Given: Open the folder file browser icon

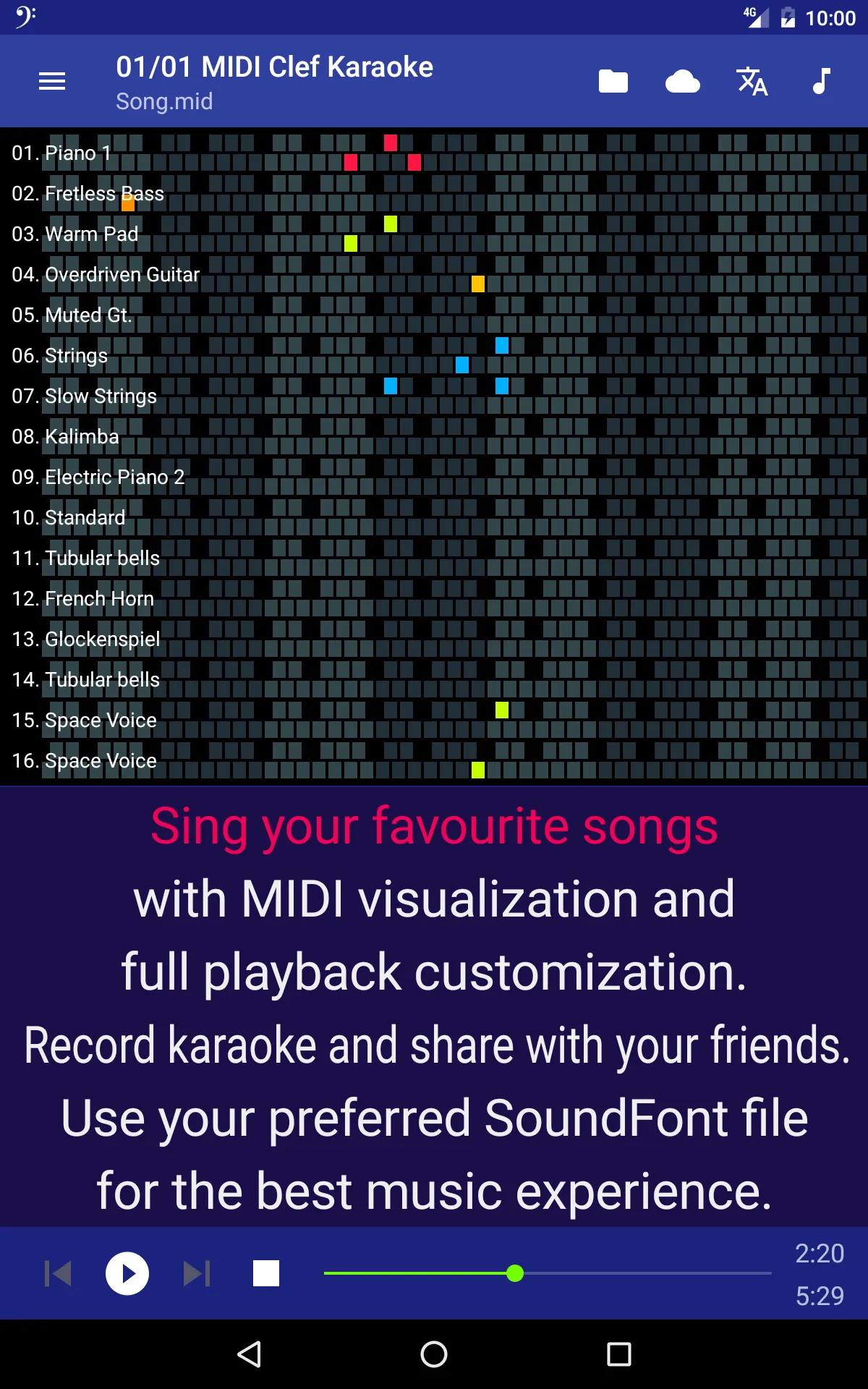Looking at the screenshot, I should [612, 81].
